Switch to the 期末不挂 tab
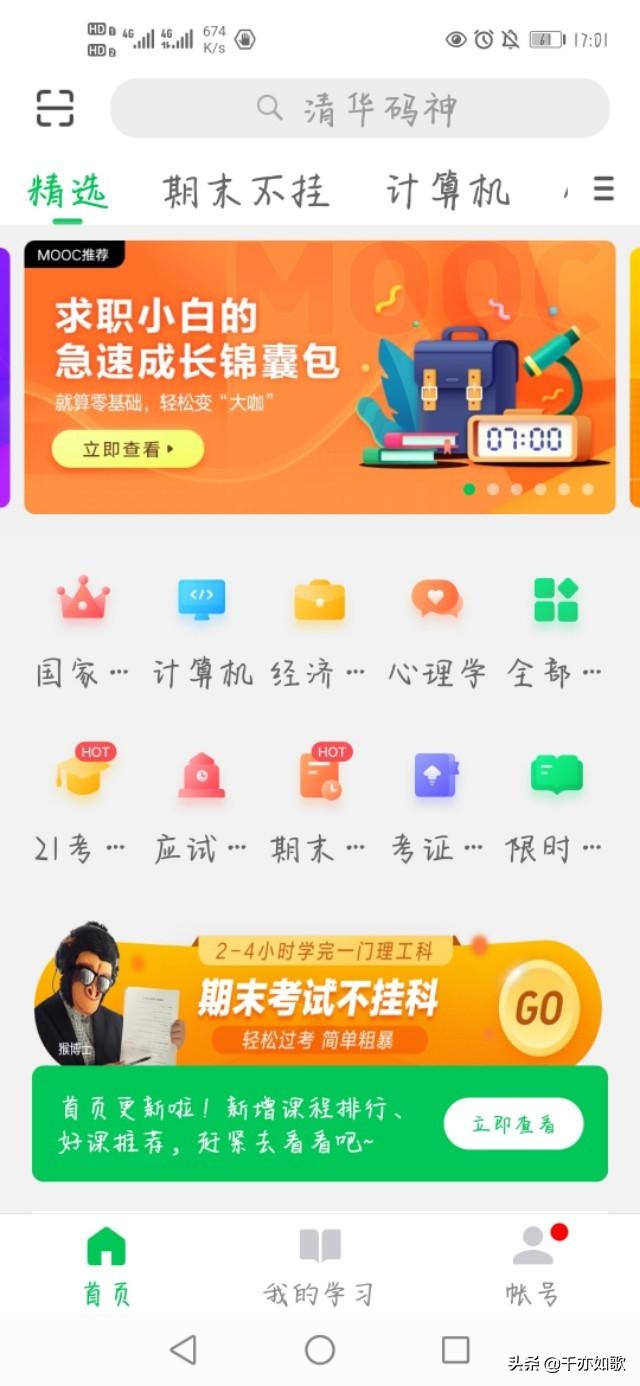 click(245, 191)
